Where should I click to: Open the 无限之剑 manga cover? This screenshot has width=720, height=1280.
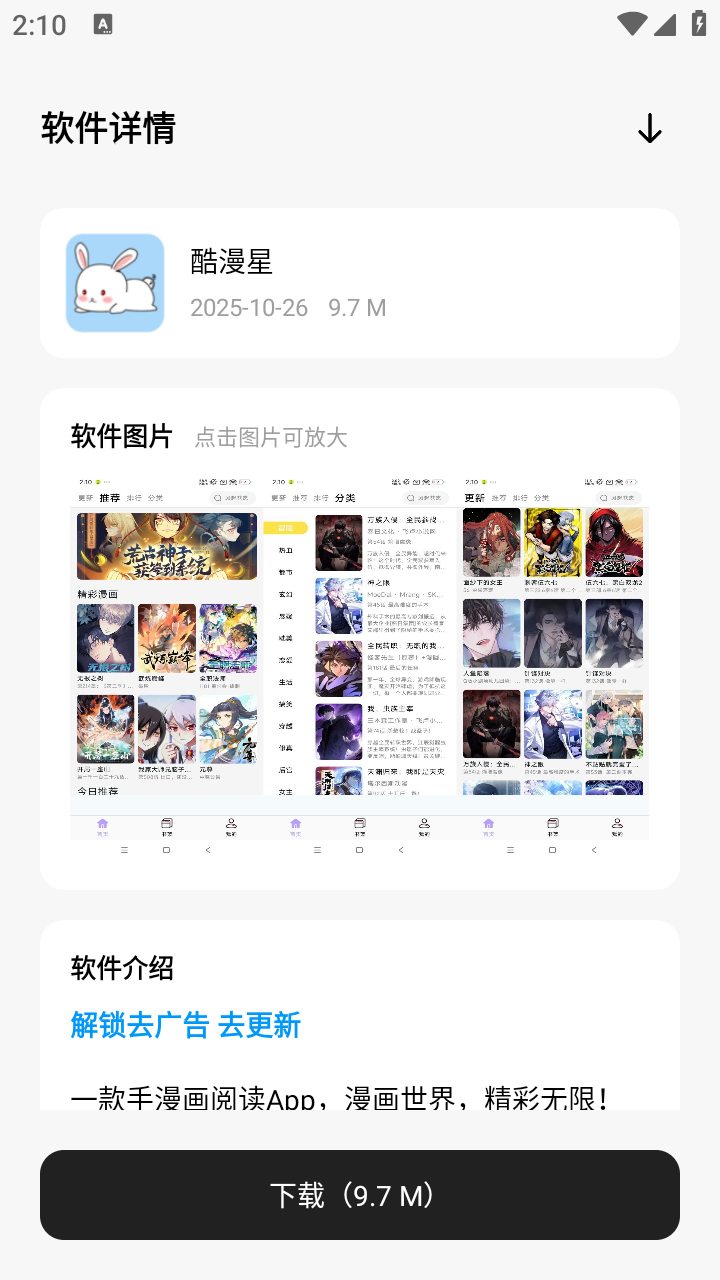coord(105,637)
